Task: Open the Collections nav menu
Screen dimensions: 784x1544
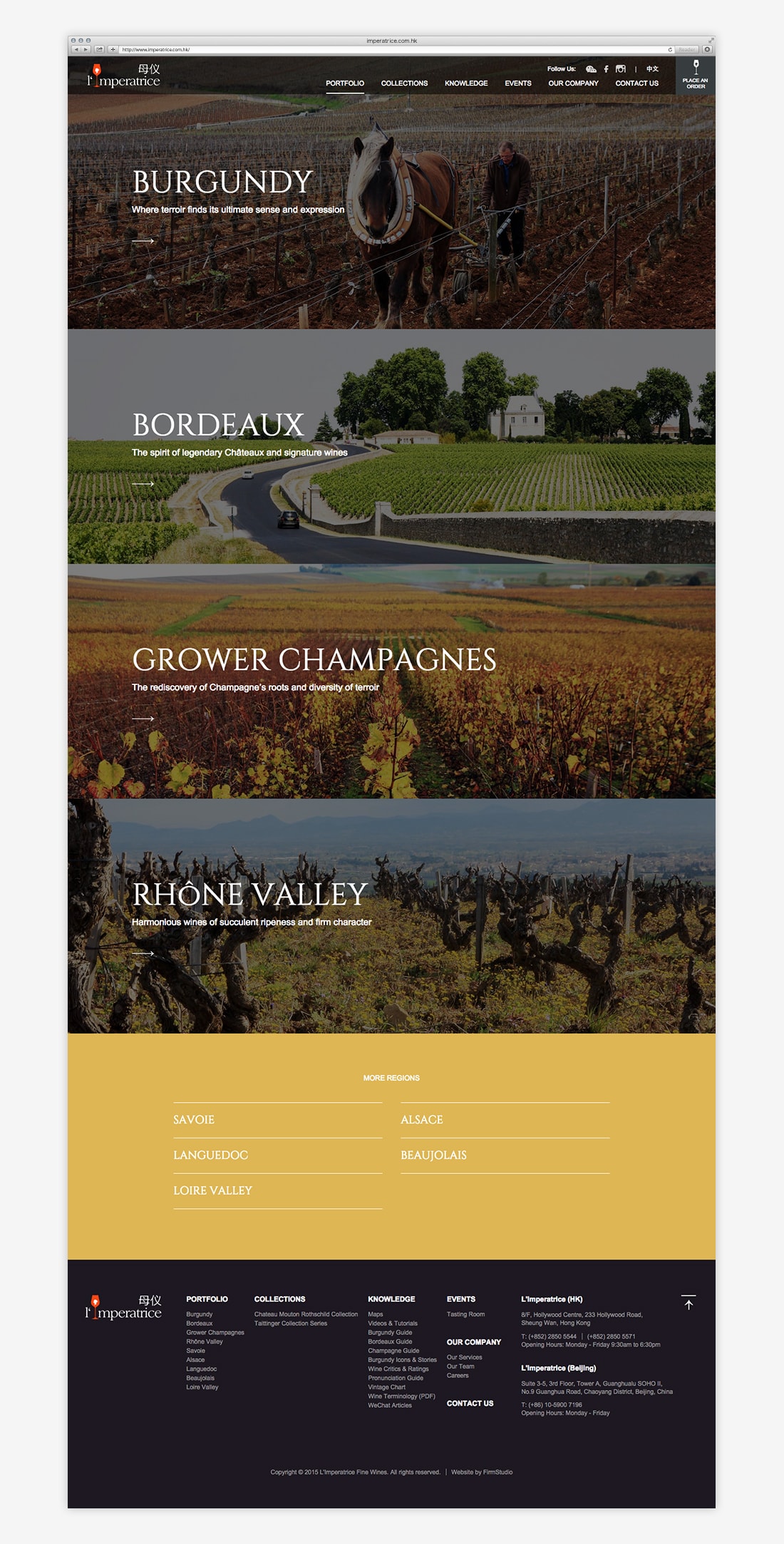Action: pos(404,83)
